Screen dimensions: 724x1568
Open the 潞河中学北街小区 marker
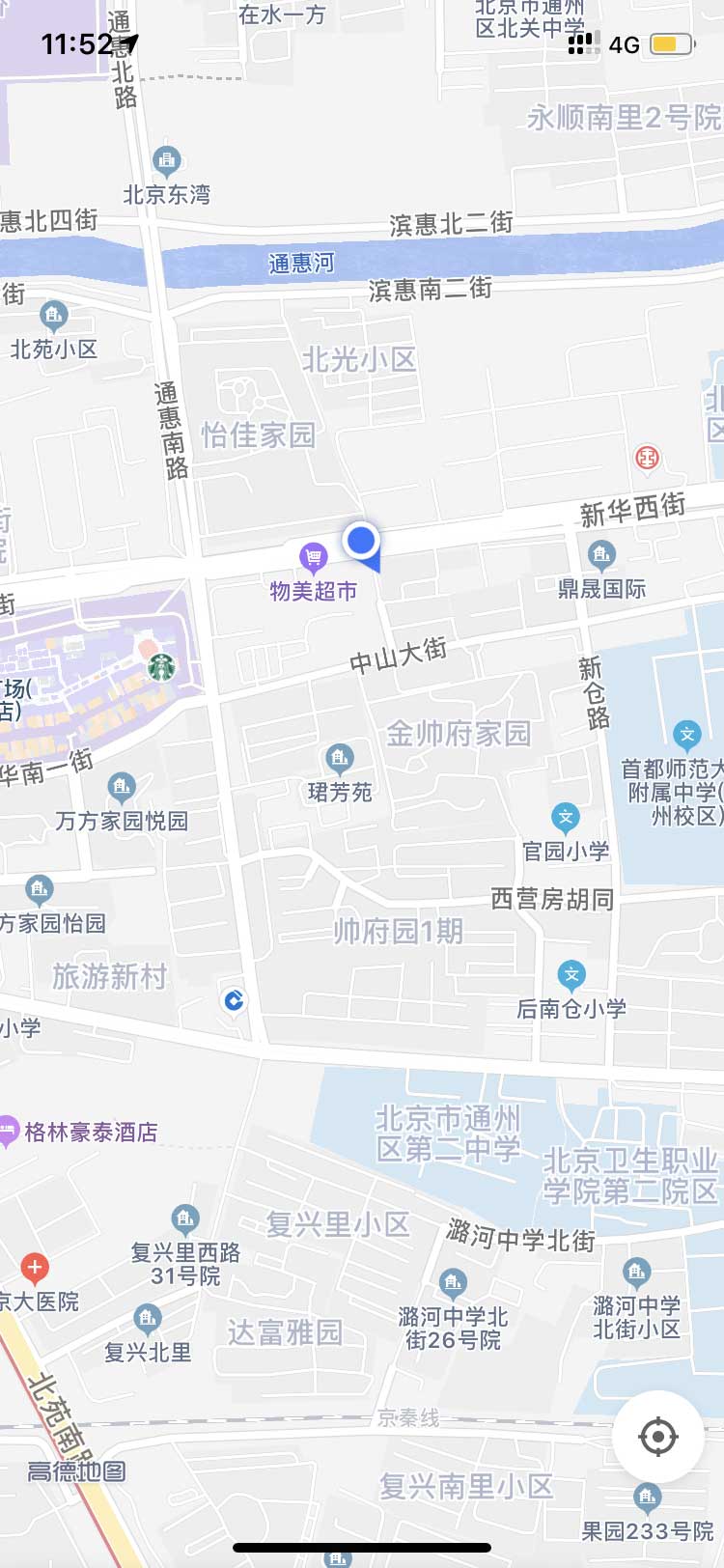[636, 1272]
